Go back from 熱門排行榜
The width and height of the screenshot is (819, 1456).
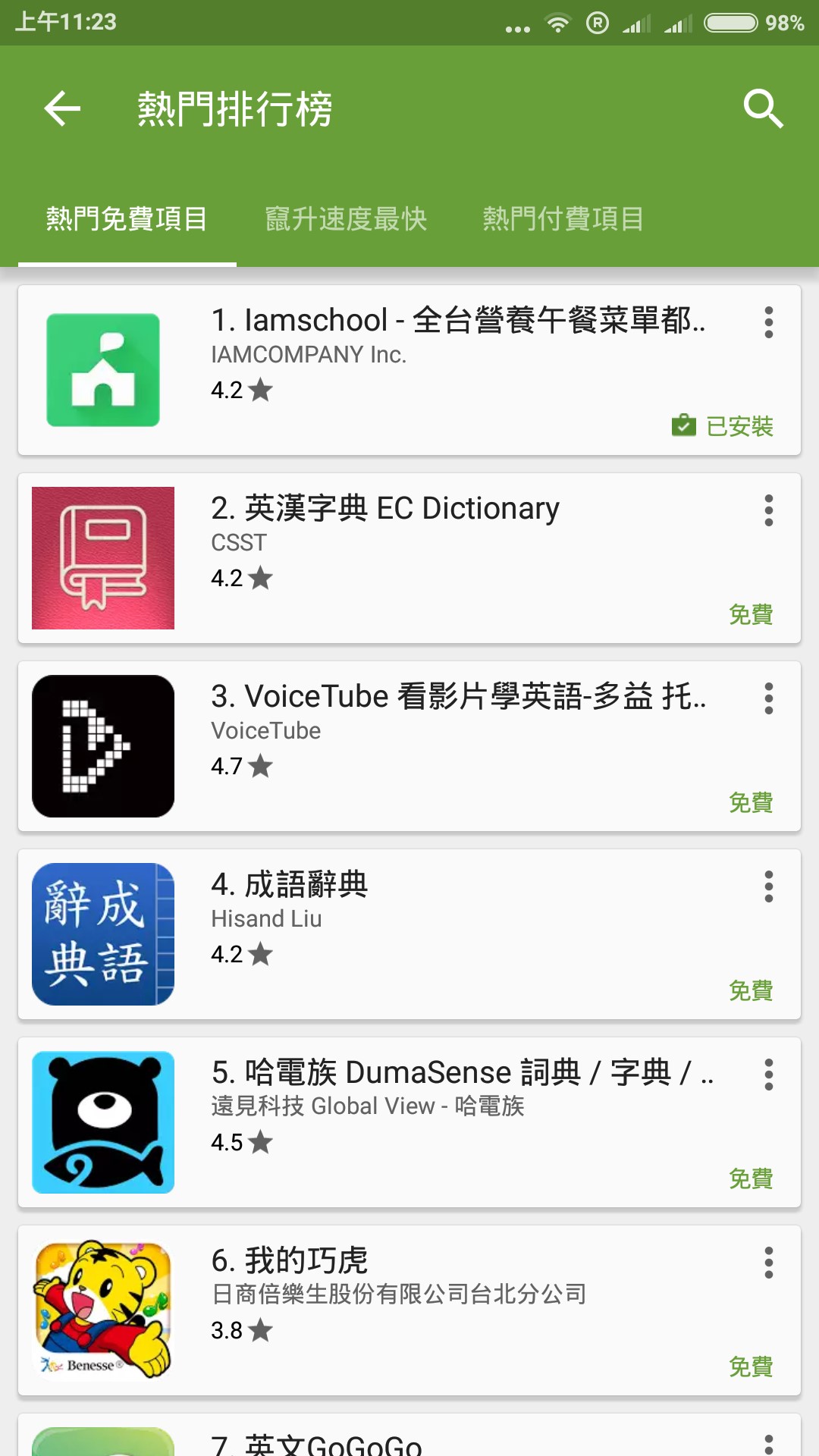(62, 108)
